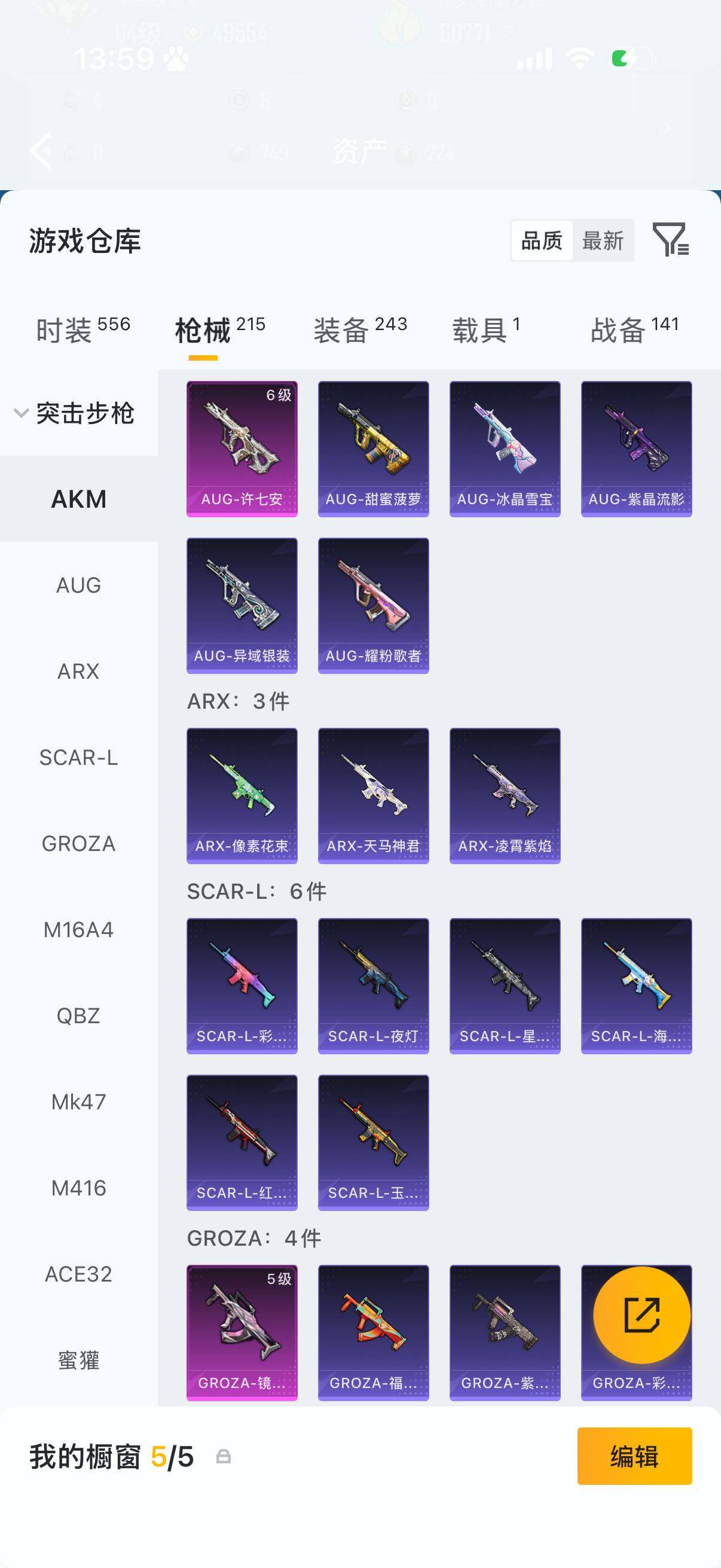Tap the orange share floating button
Image resolution: width=721 pixels, height=1568 pixels.
(x=642, y=1315)
